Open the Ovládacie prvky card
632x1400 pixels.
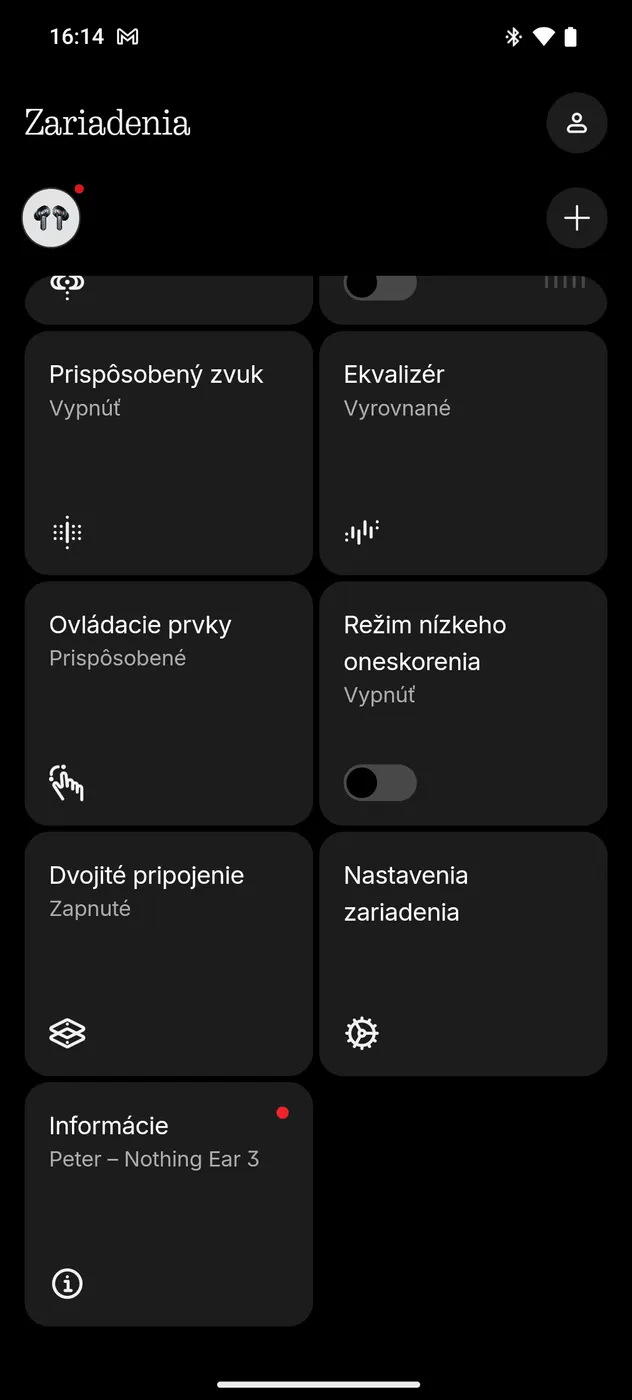point(168,703)
